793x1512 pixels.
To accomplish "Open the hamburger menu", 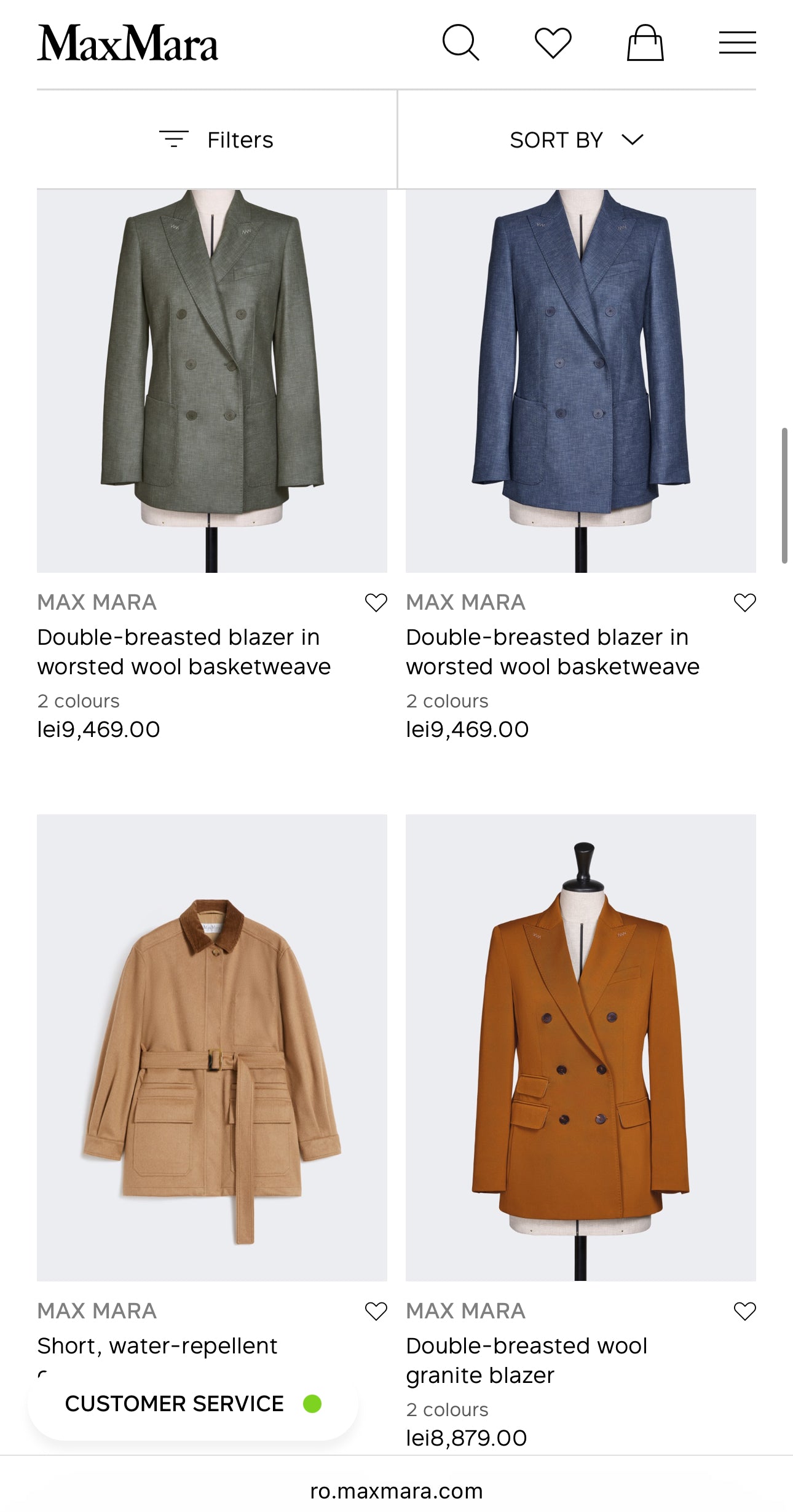I will 737,43.
